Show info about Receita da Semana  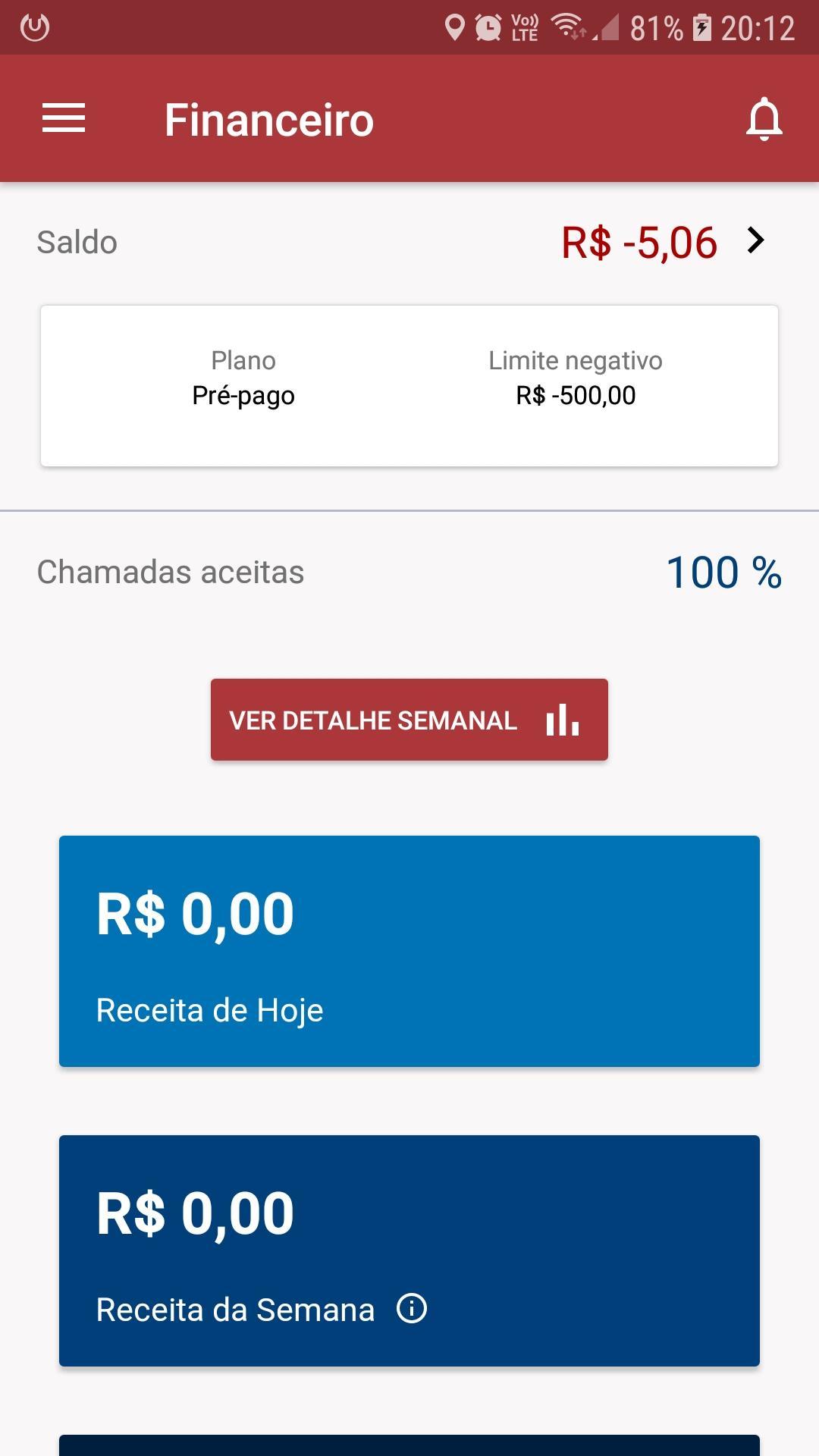click(x=412, y=1309)
